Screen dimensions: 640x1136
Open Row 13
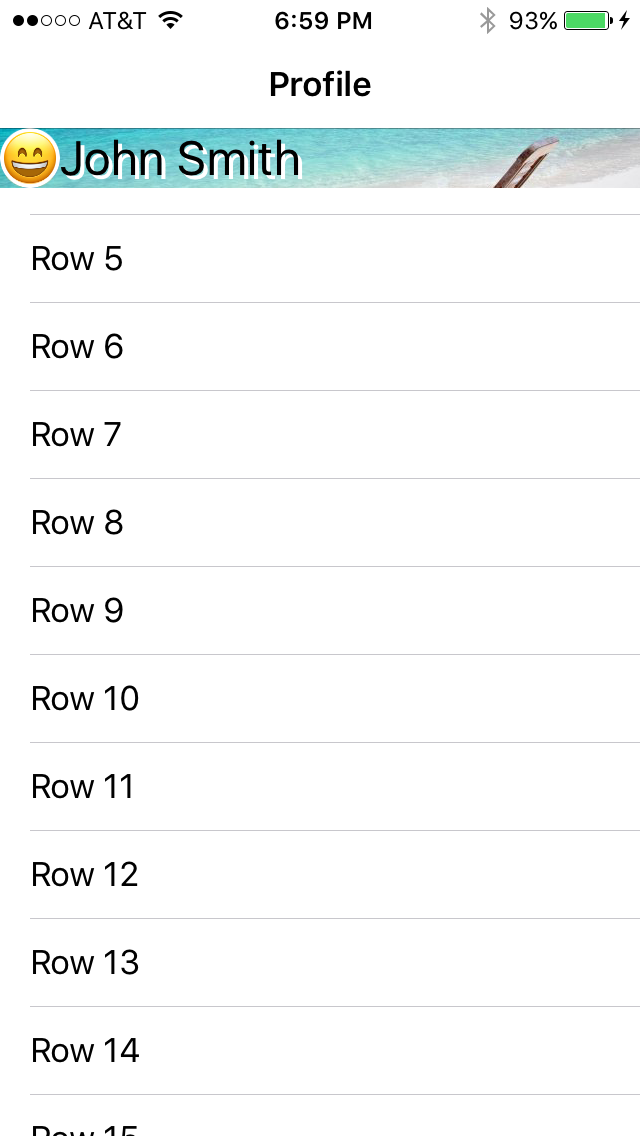(320, 963)
